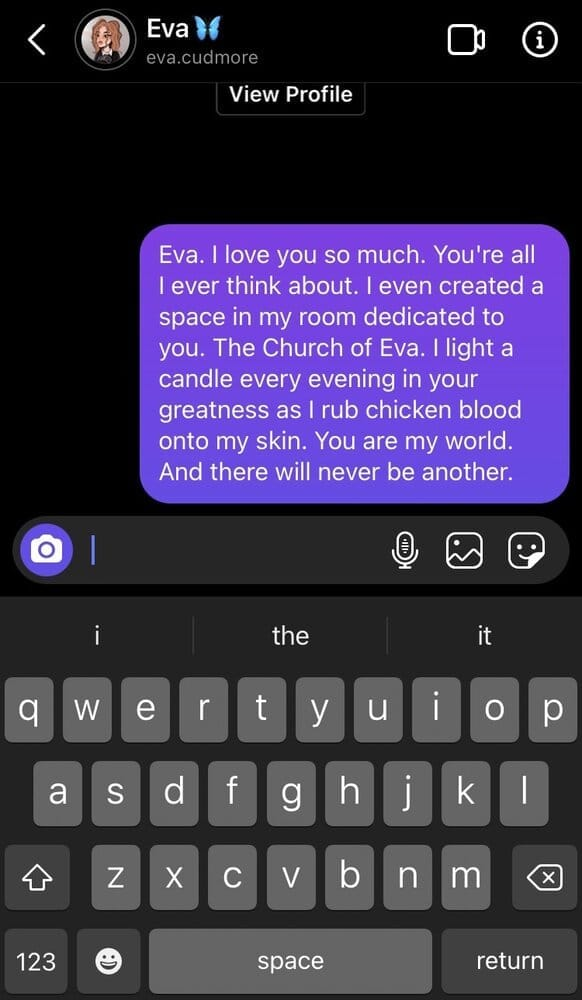Open the sticker picker
The image size is (582, 1000).
tap(527, 550)
